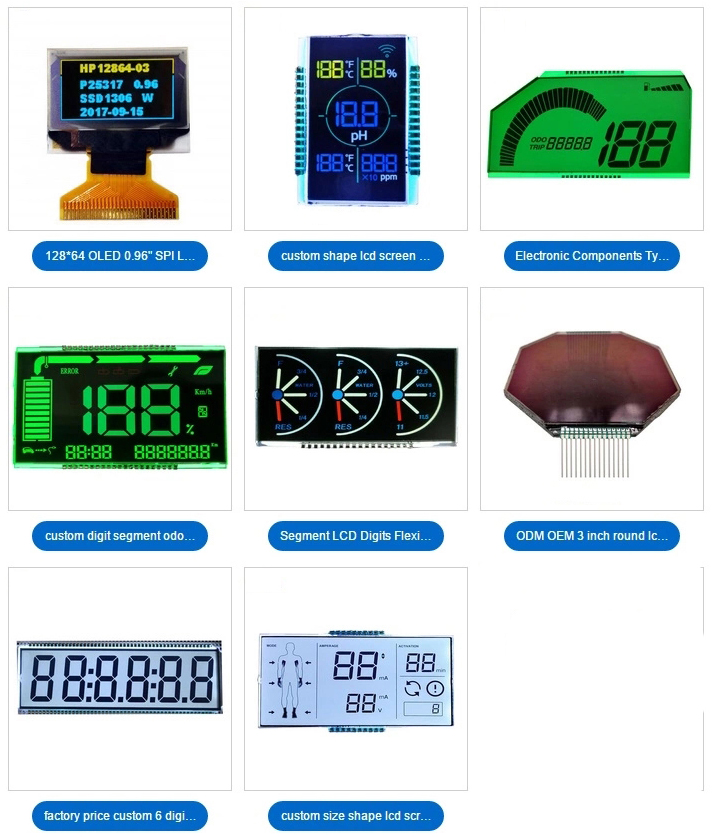Image resolution: width=714 pixels, height=837 pixels.
Task: Open the 'Segment LCD Digits Flexi...' button
Action: pyautogui.click(x=356, y=536)
